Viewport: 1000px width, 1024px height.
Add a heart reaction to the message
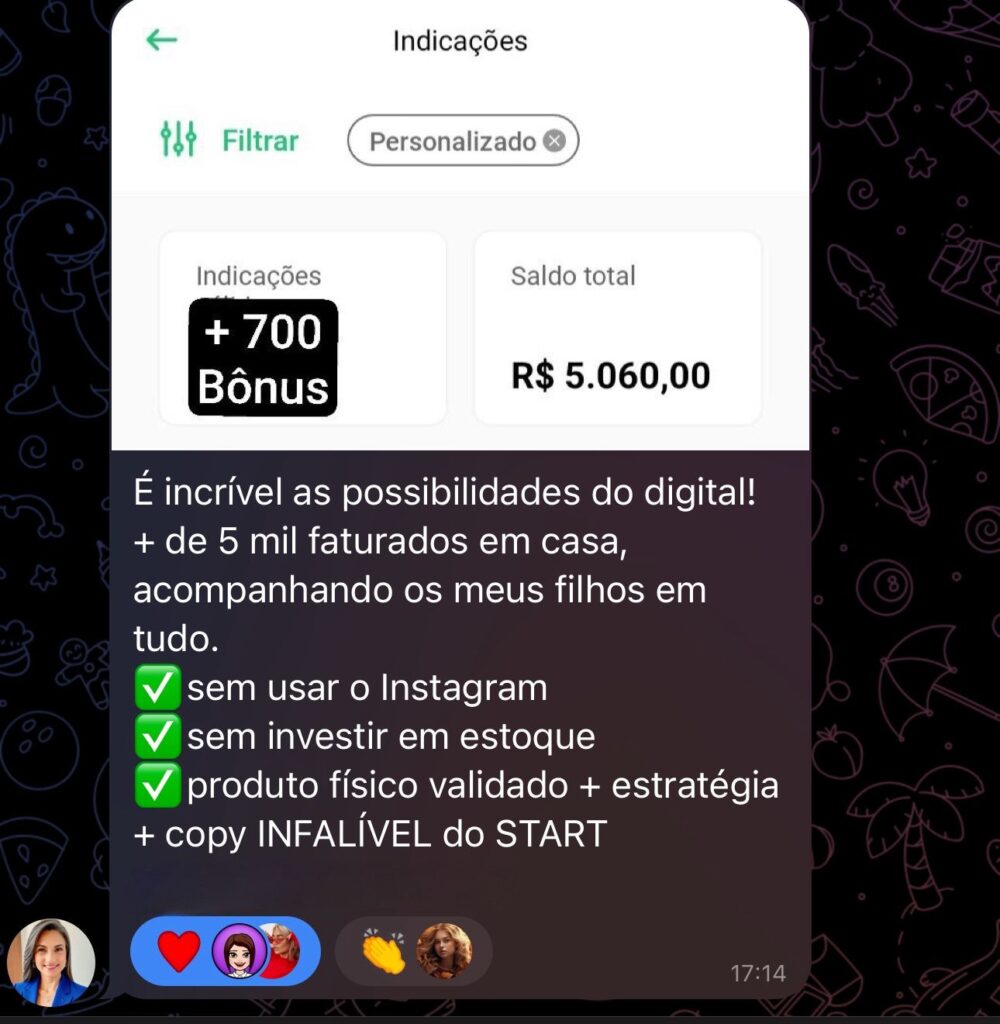click(178, 951)
